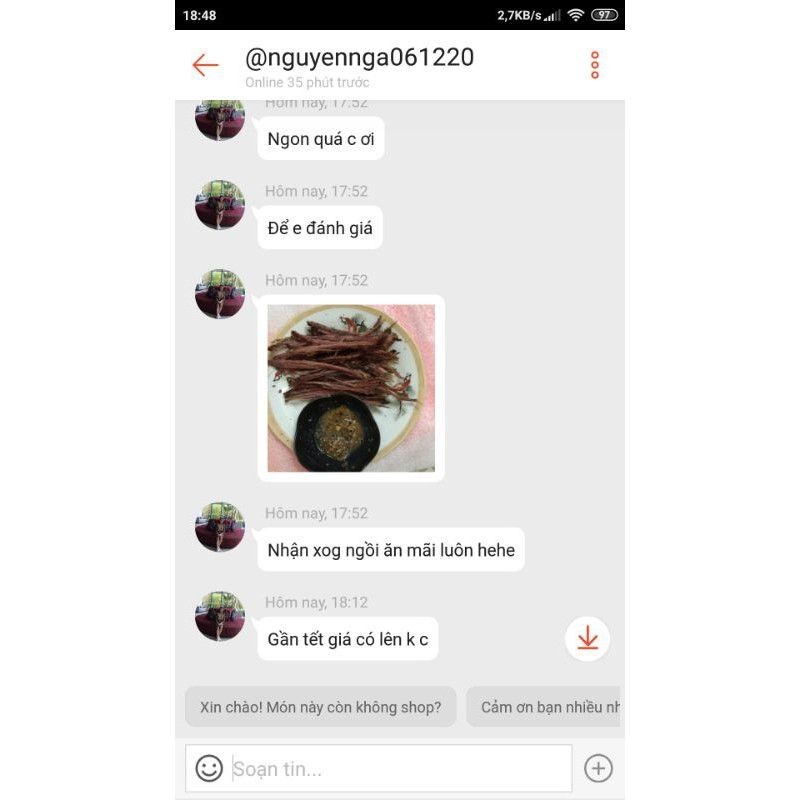The height and width of the screenshot is (800, 800).
Task: Open the beef jerky photo message
Action: point(351,388)
